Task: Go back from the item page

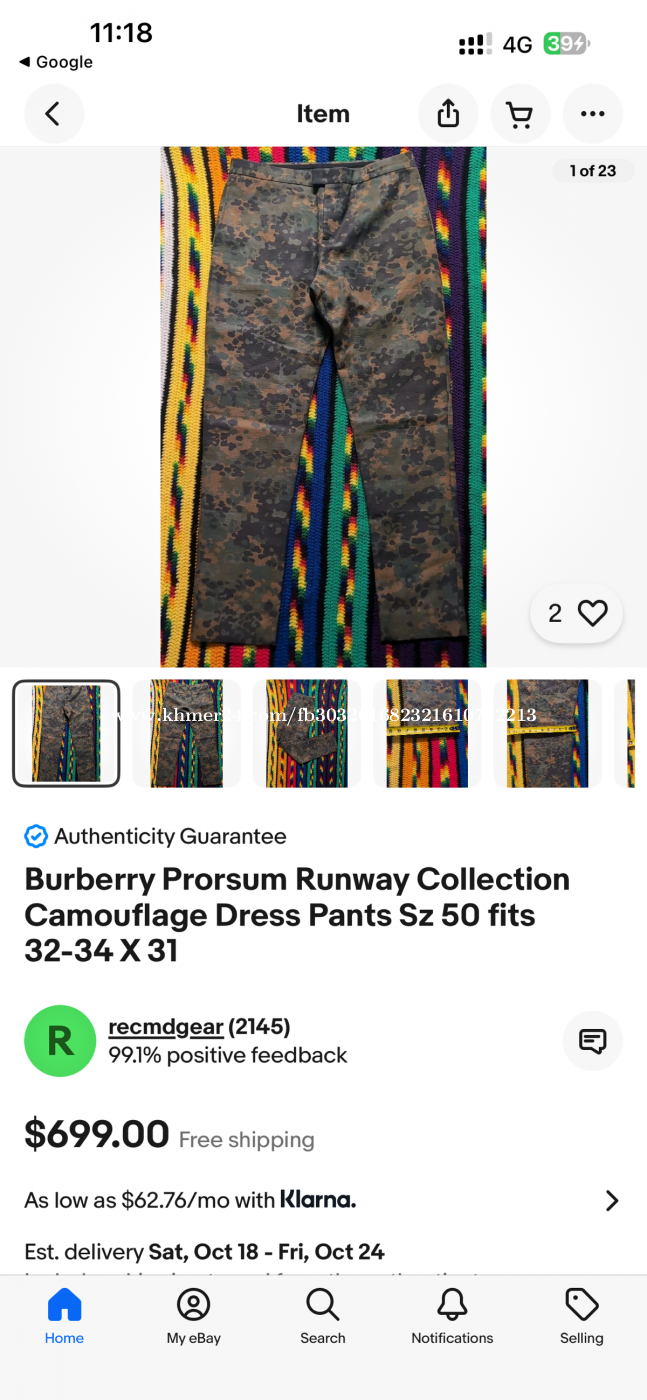Action: tap(53, 114)
